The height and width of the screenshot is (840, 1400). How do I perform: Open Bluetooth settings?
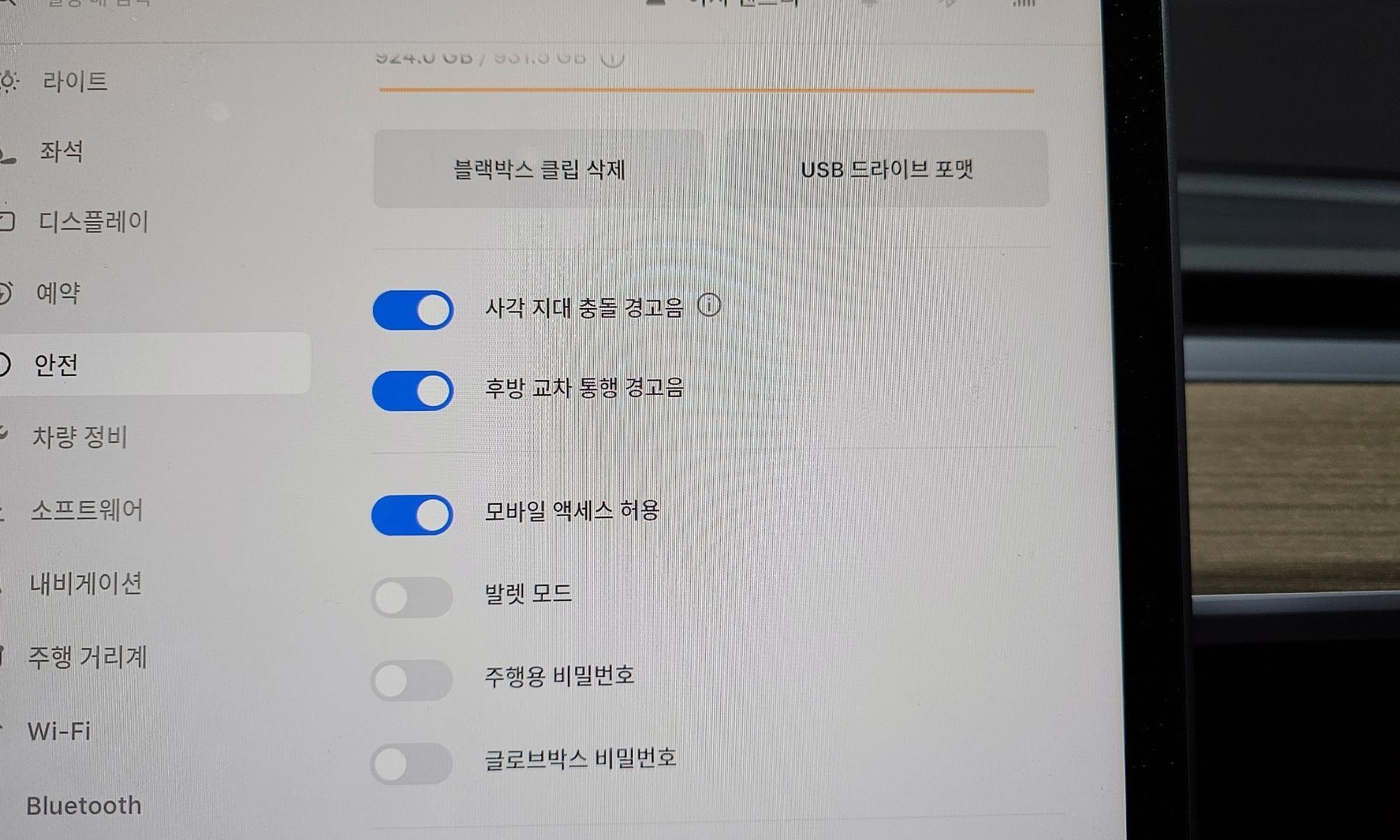[x=83, y=806]
